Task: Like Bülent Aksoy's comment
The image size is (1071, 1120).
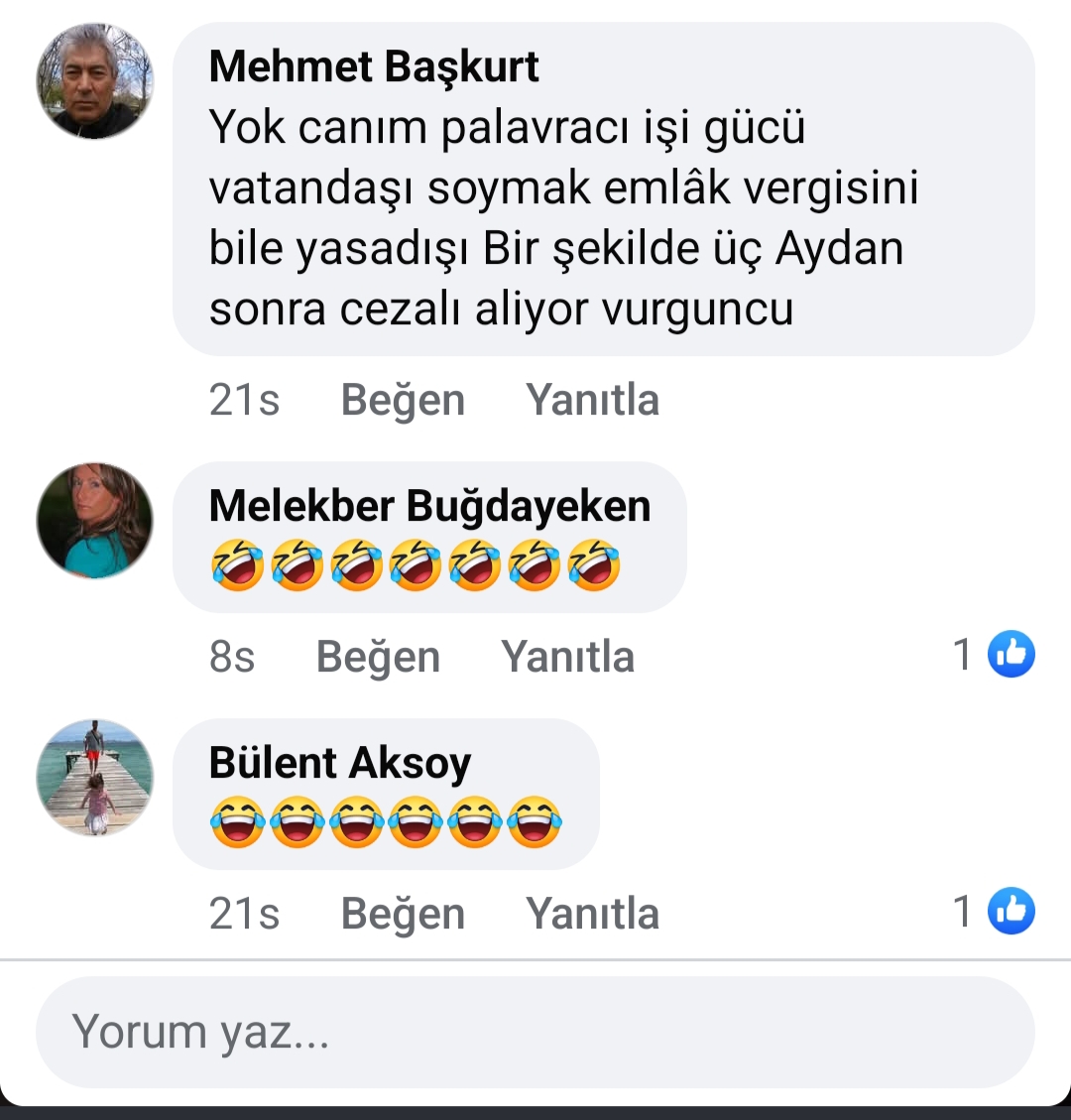Action: click(x=403, y=914)
